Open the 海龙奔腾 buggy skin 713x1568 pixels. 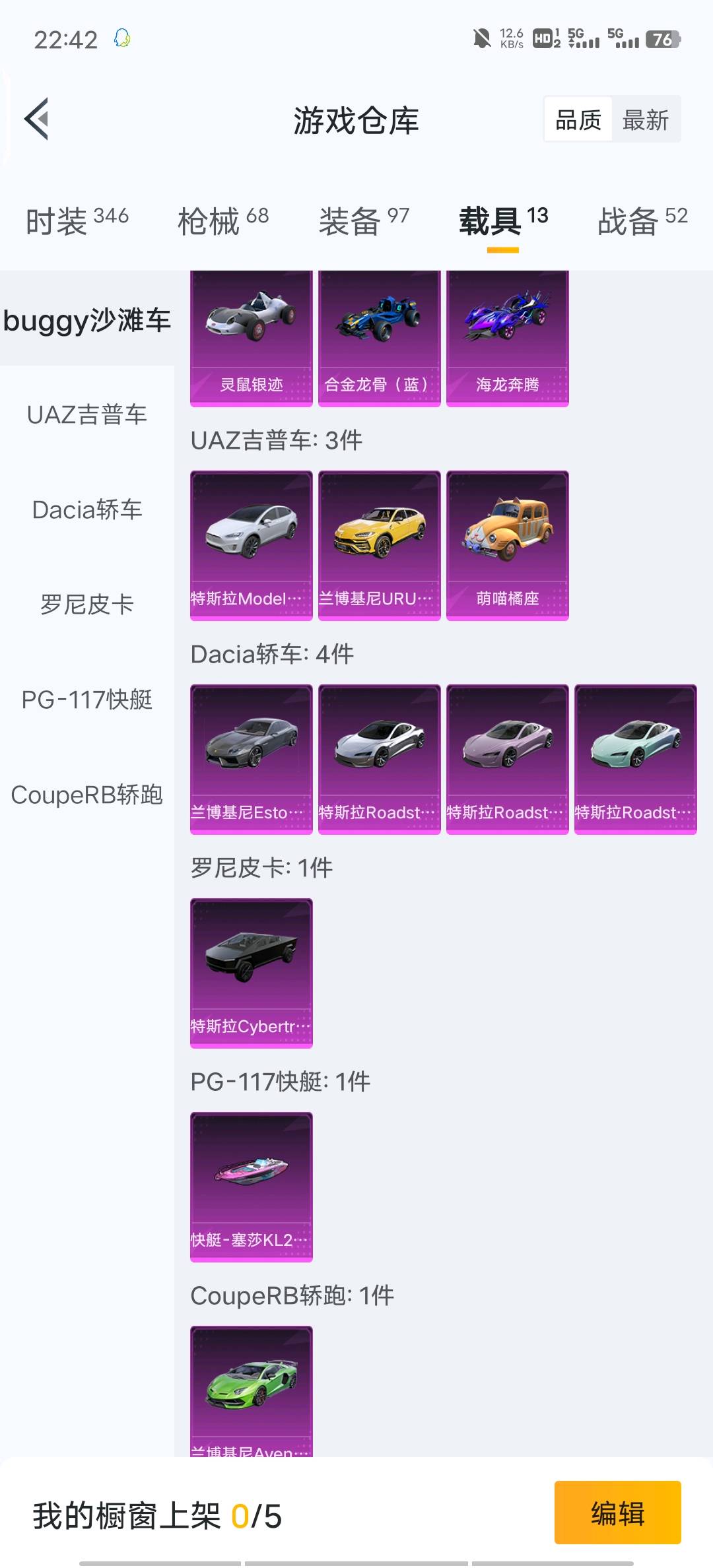(507, 338)
